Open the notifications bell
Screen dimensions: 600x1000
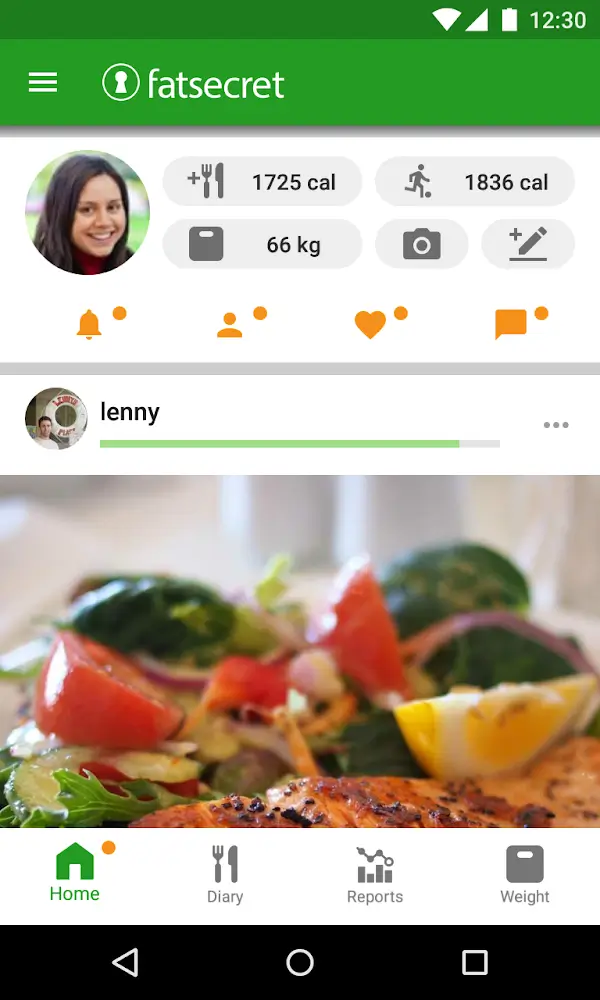coord(90,324)
